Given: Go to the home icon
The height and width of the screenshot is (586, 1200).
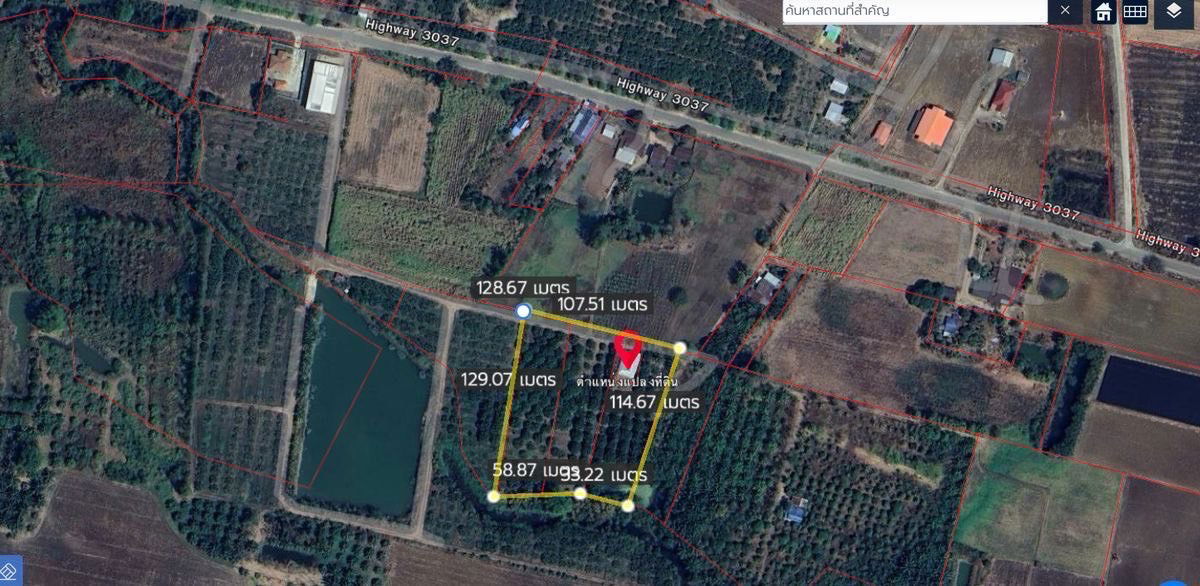Looking at the screenshot, I should 1103,12.
